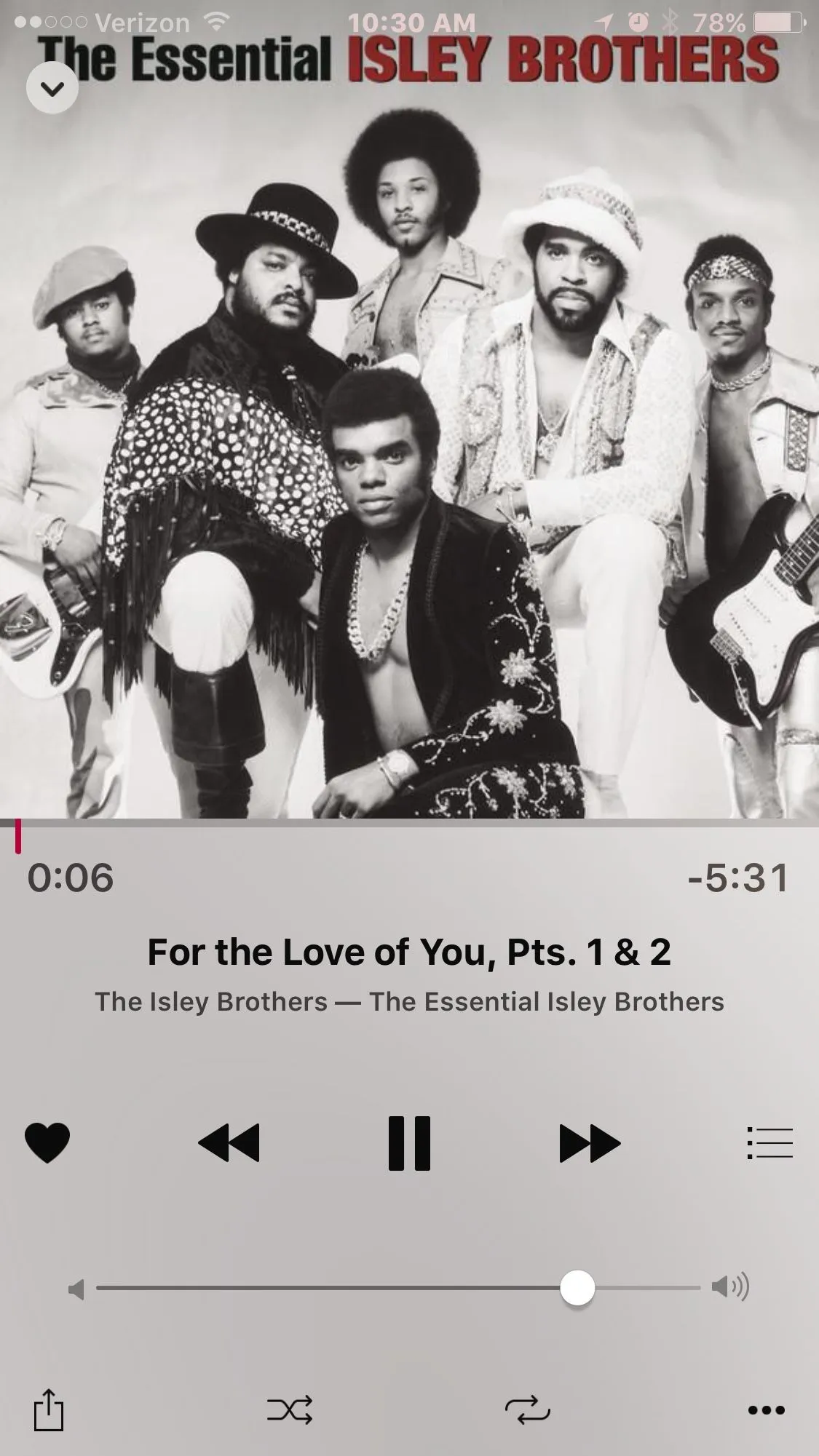
Task: Skip back to the previous track
Action: coord(229,1142)
